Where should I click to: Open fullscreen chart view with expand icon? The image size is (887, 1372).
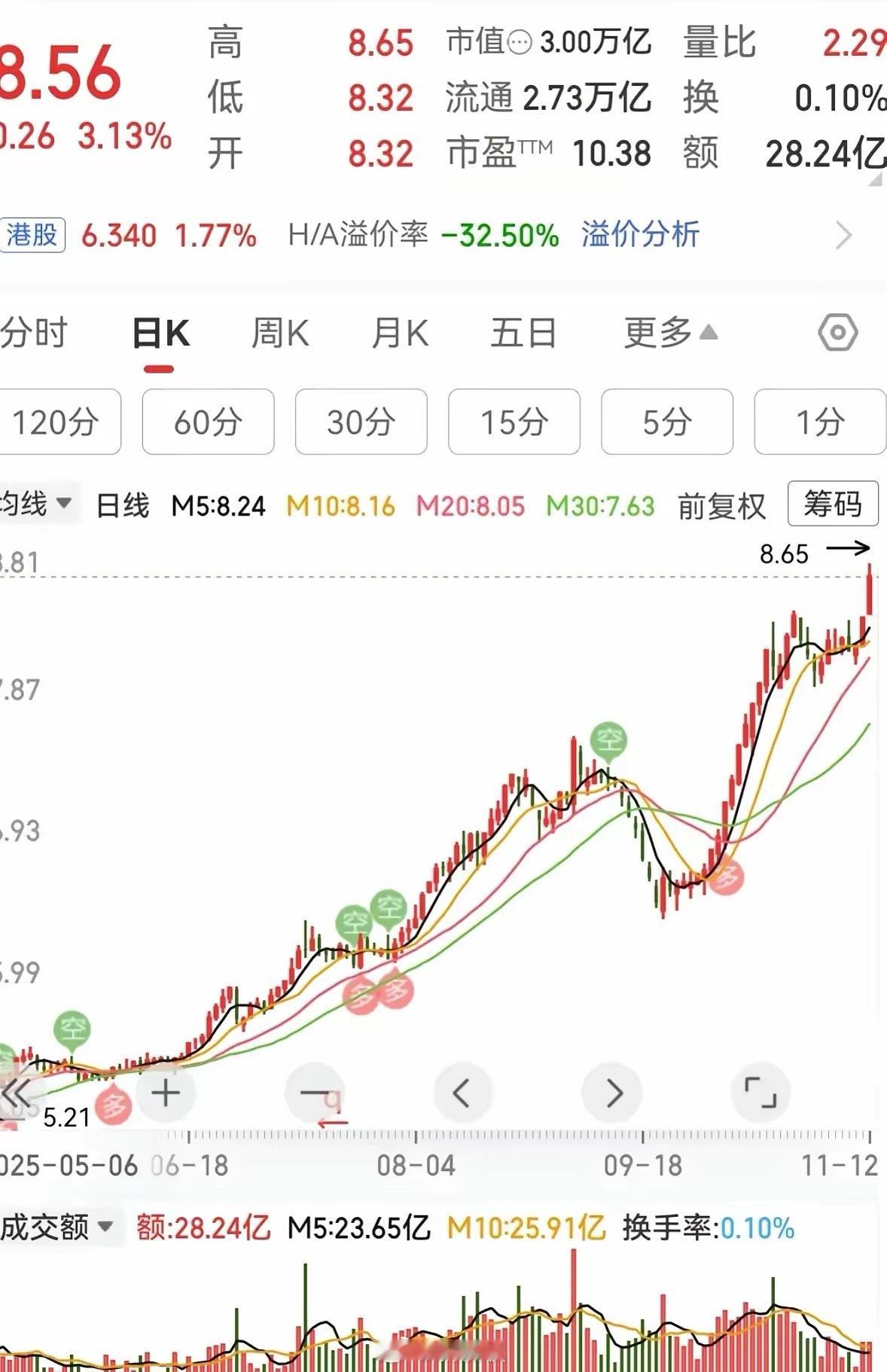point(761,1093)
